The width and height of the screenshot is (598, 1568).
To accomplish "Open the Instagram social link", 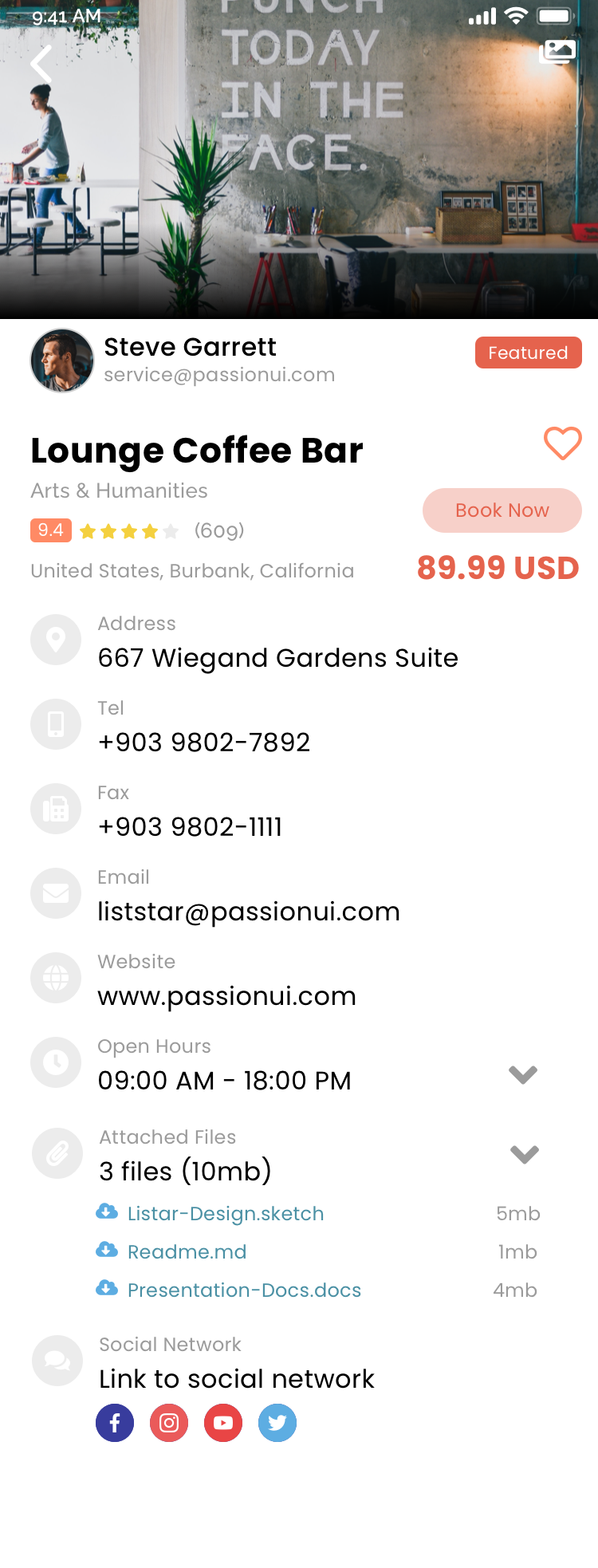I will click(169, 1423).
